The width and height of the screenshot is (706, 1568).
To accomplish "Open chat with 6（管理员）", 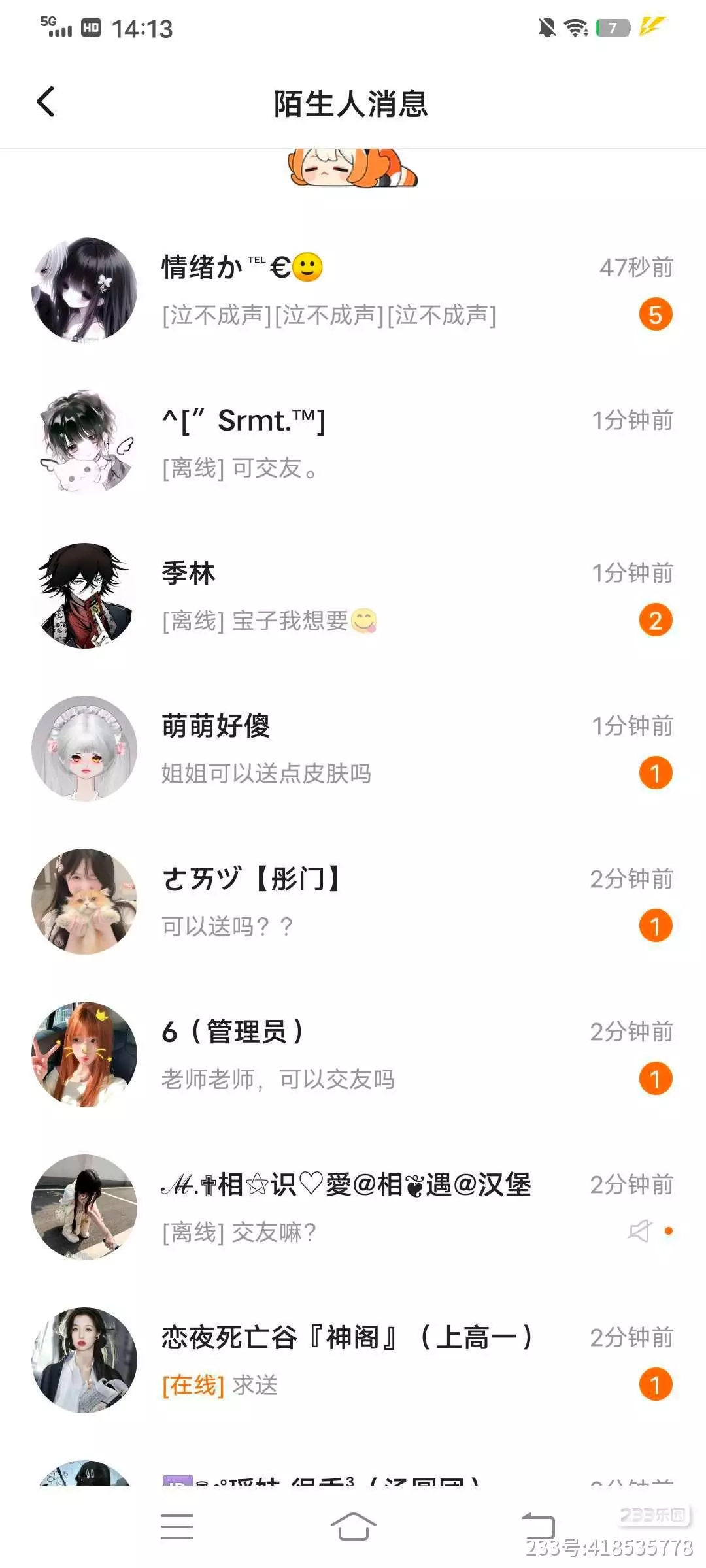I will 353,1054.
